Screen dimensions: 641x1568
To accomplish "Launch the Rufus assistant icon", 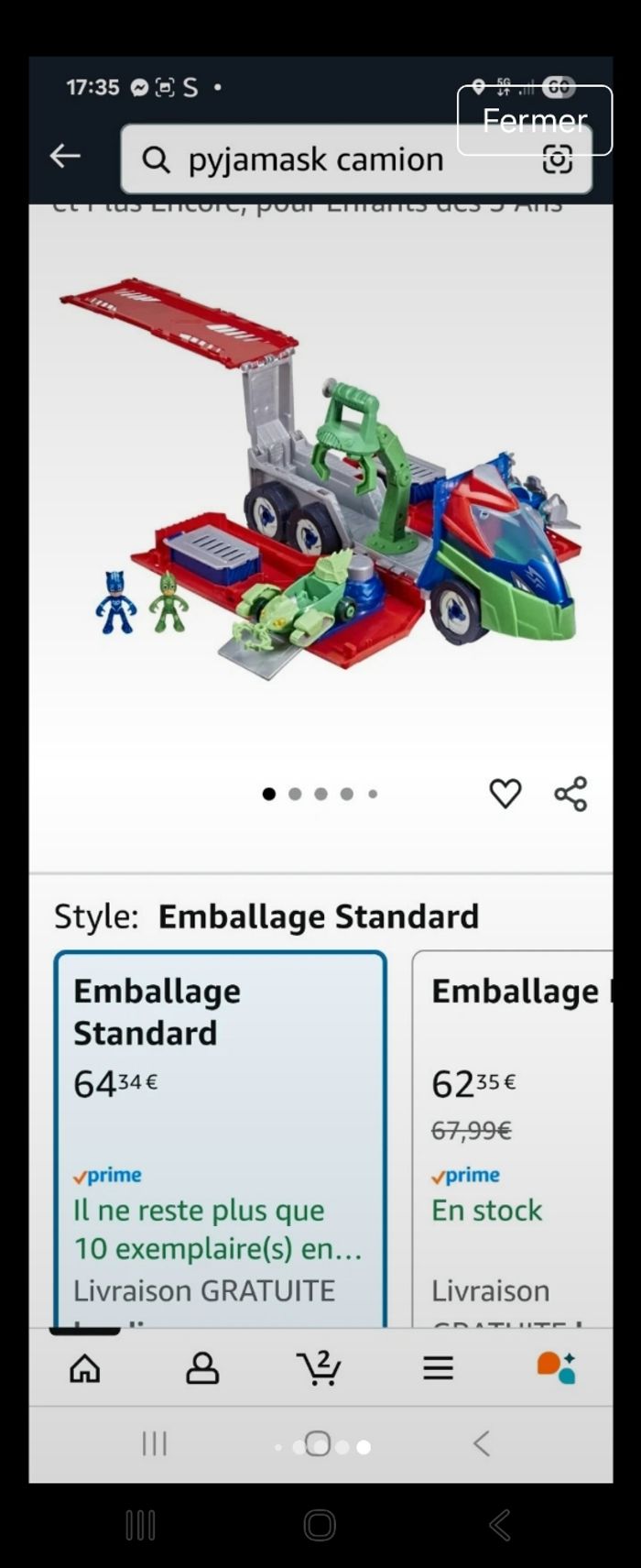I will pos(556,1368).
